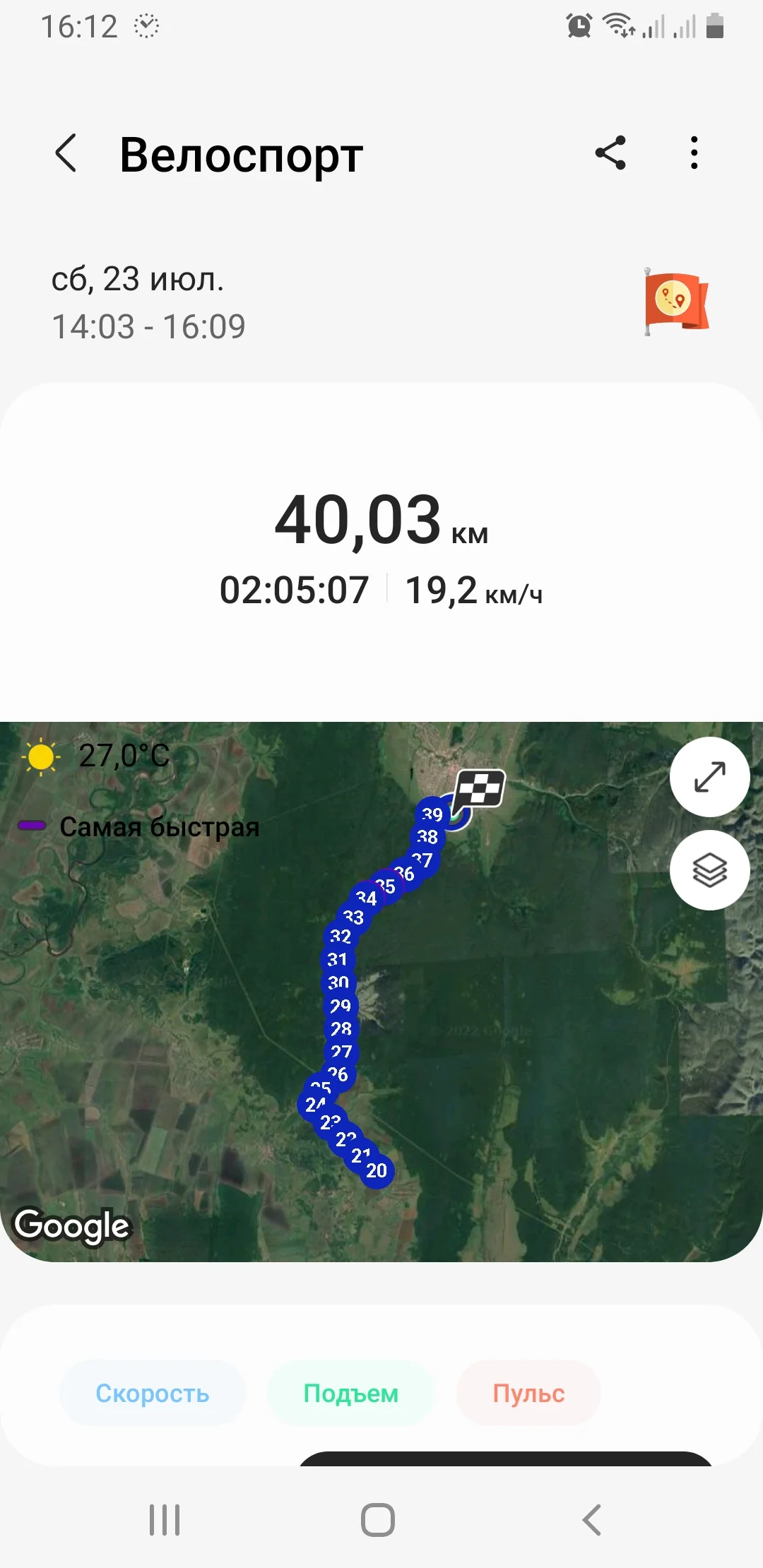
Task: Go to the phone home screen
Action: tap(378, 1520)
